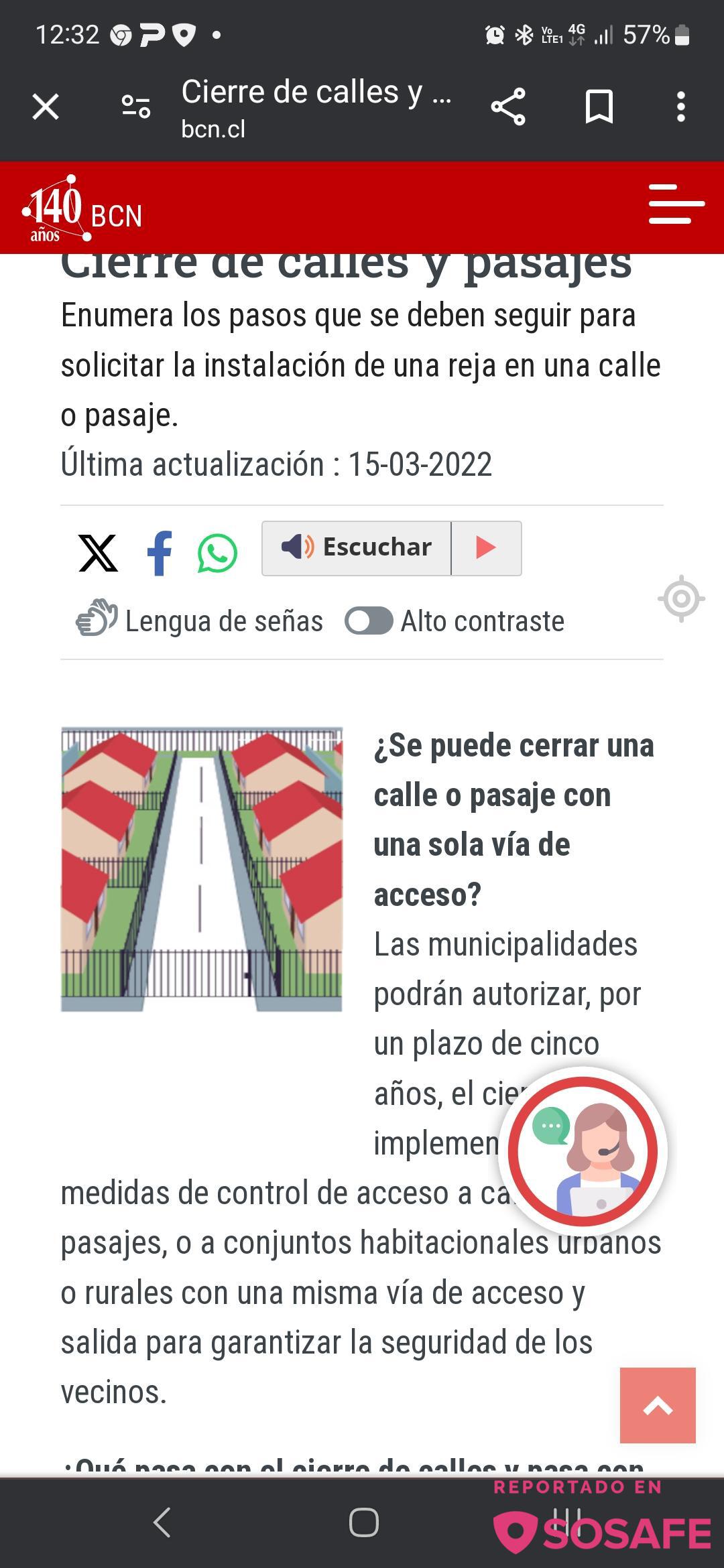Viewport: 724px width, 1568px height.
Task: Go to the BCN homepage via the logo
Action: (x=83, y=209)
